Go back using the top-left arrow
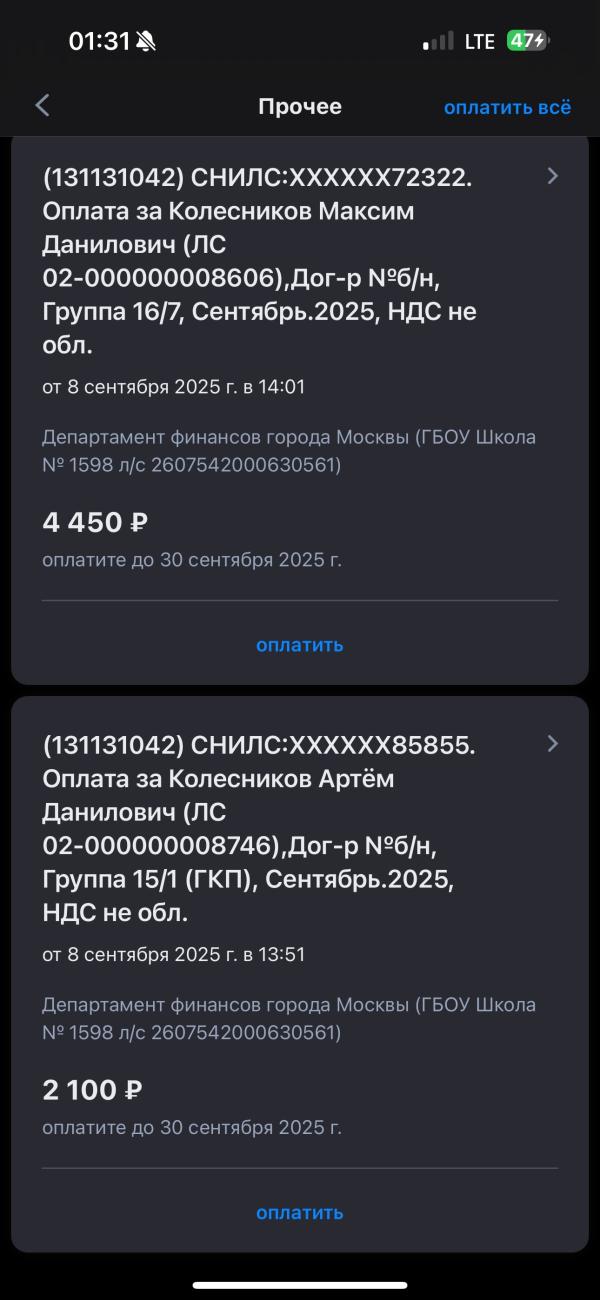Viewport: 600px width, 1300px height. tap(42, 106)
